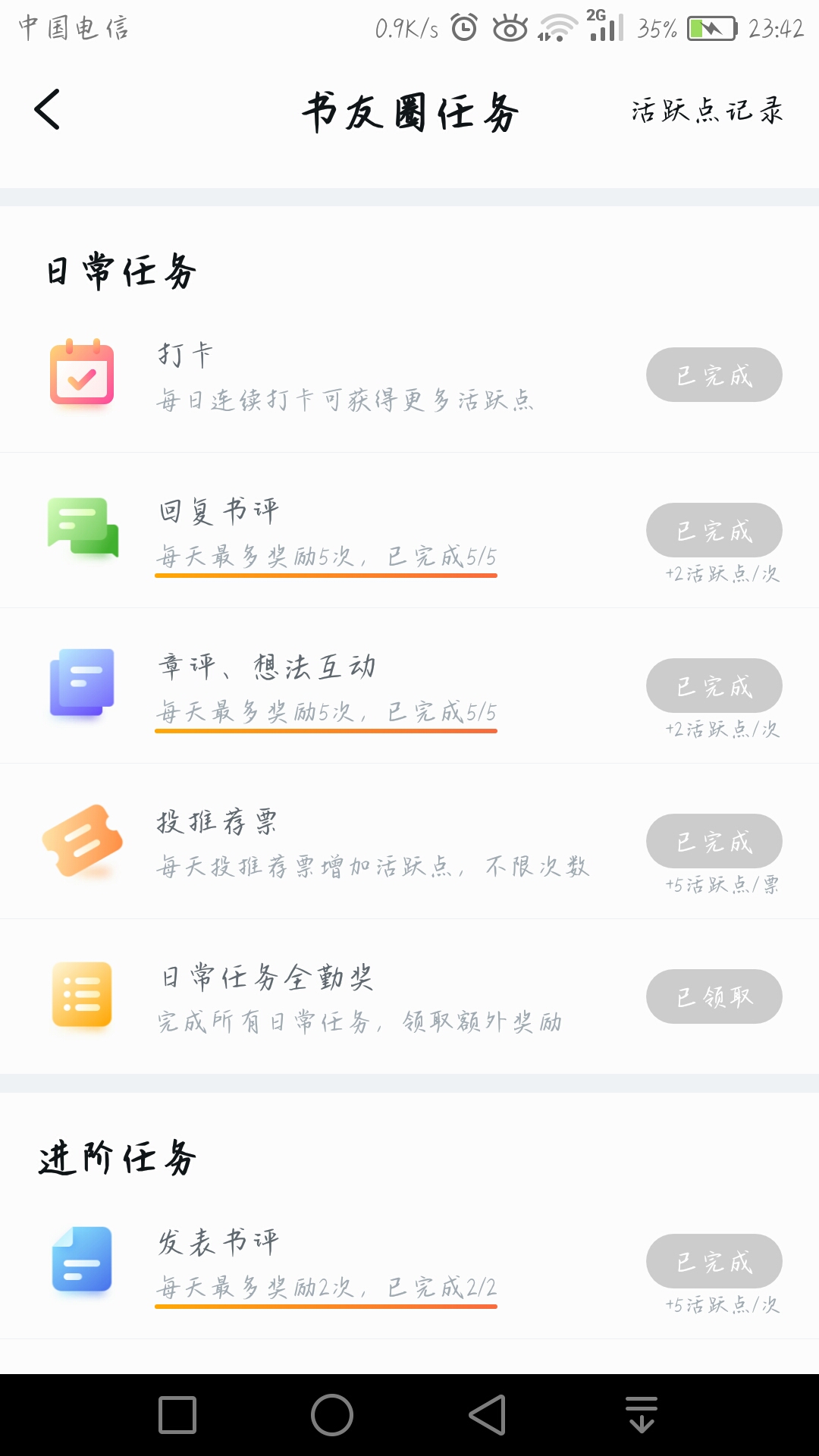Tap the 已完成 button for 投推荐票
This screenshot has height=1456, width=819.
click(714, 841)
